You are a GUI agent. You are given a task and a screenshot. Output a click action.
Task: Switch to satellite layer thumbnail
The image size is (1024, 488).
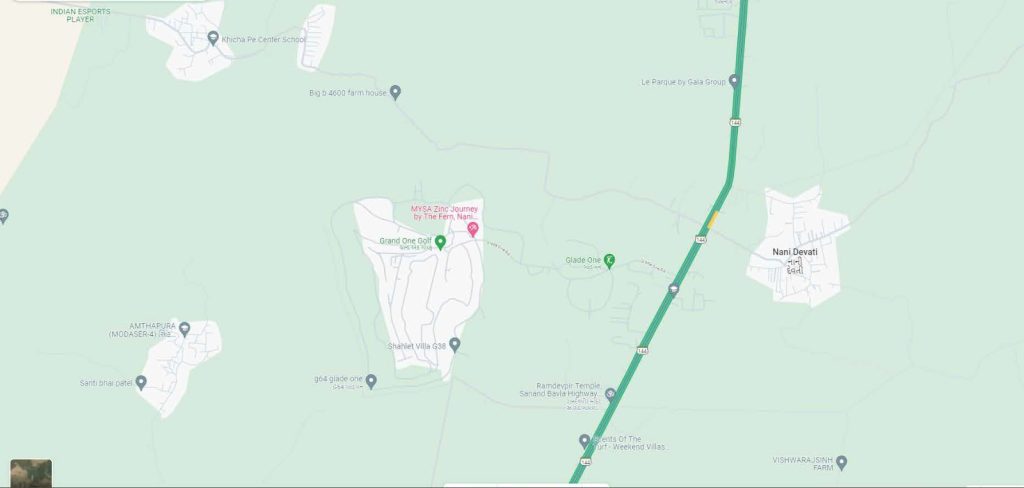pos(30,472)
